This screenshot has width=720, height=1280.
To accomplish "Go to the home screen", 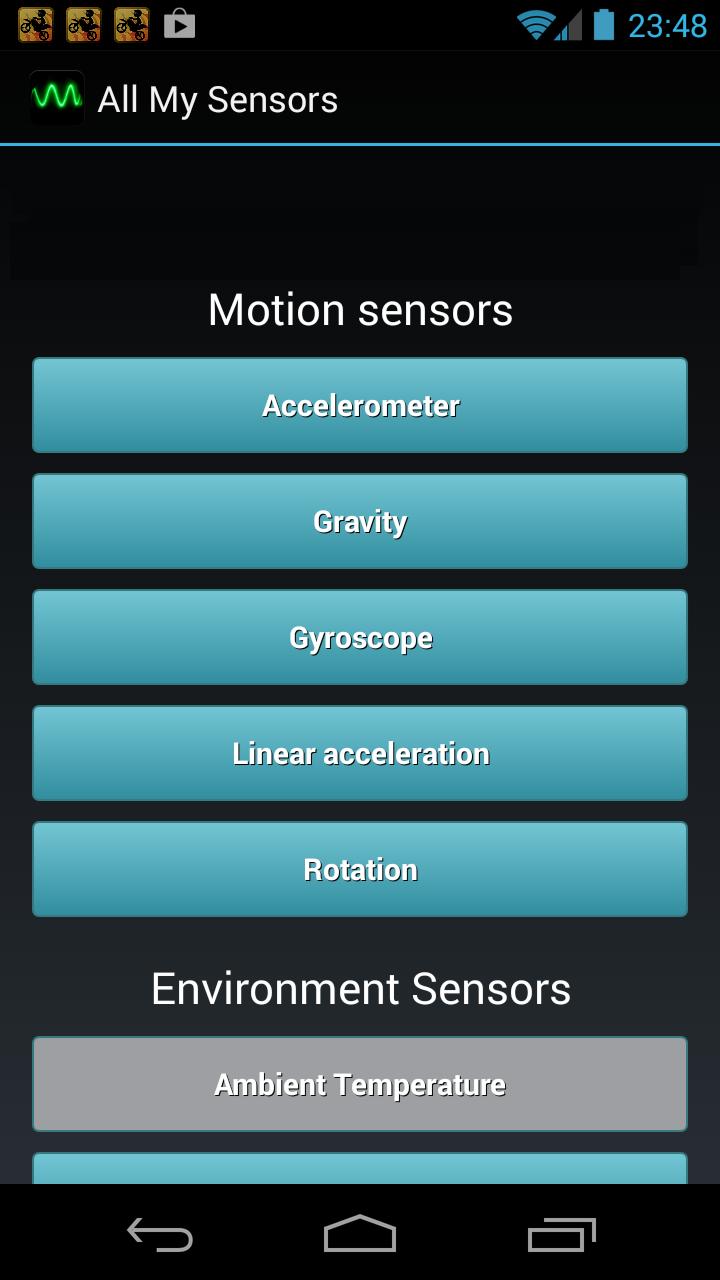I will [x=360, y=1235].
